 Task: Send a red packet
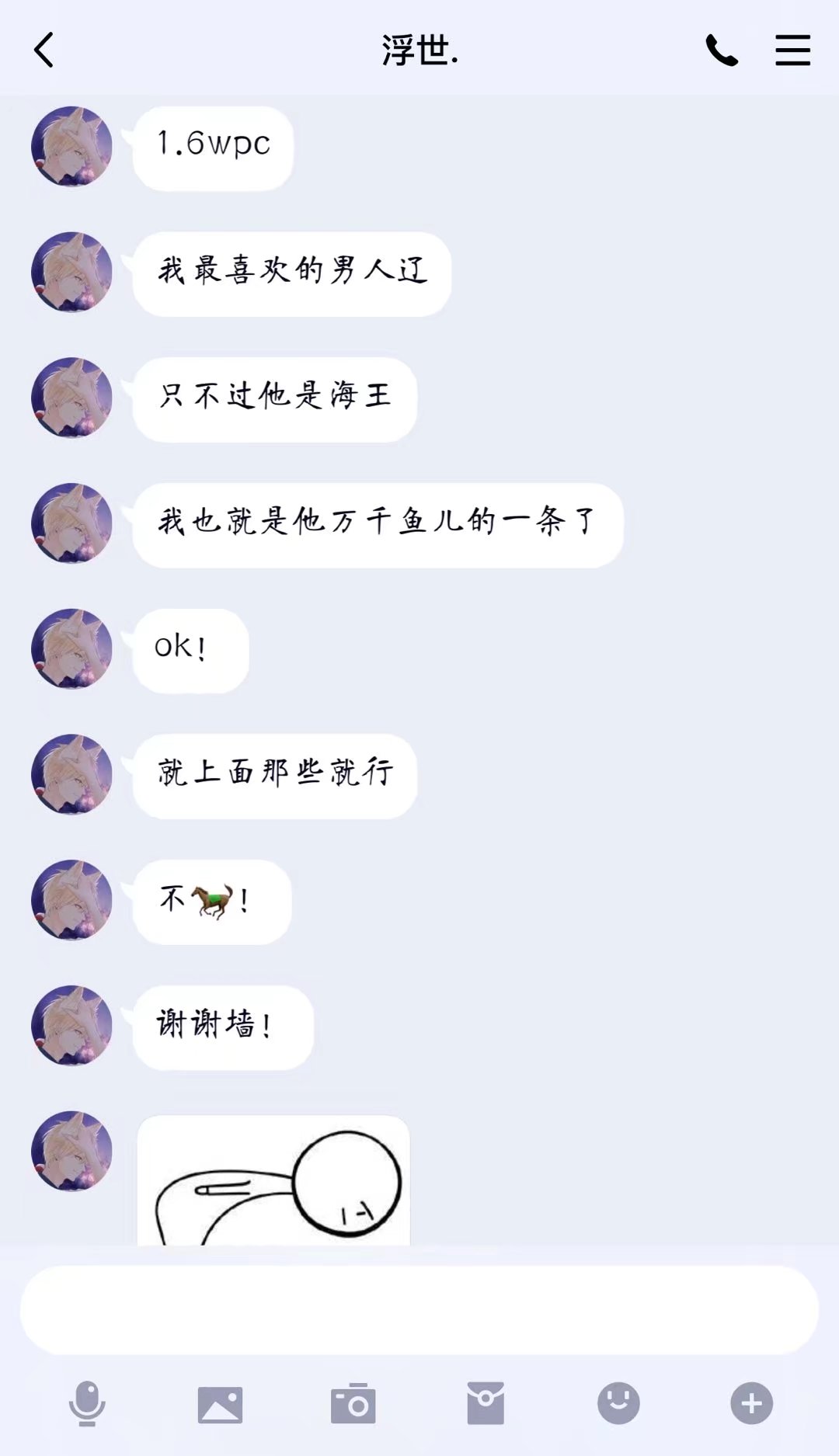click(486, 1403)
